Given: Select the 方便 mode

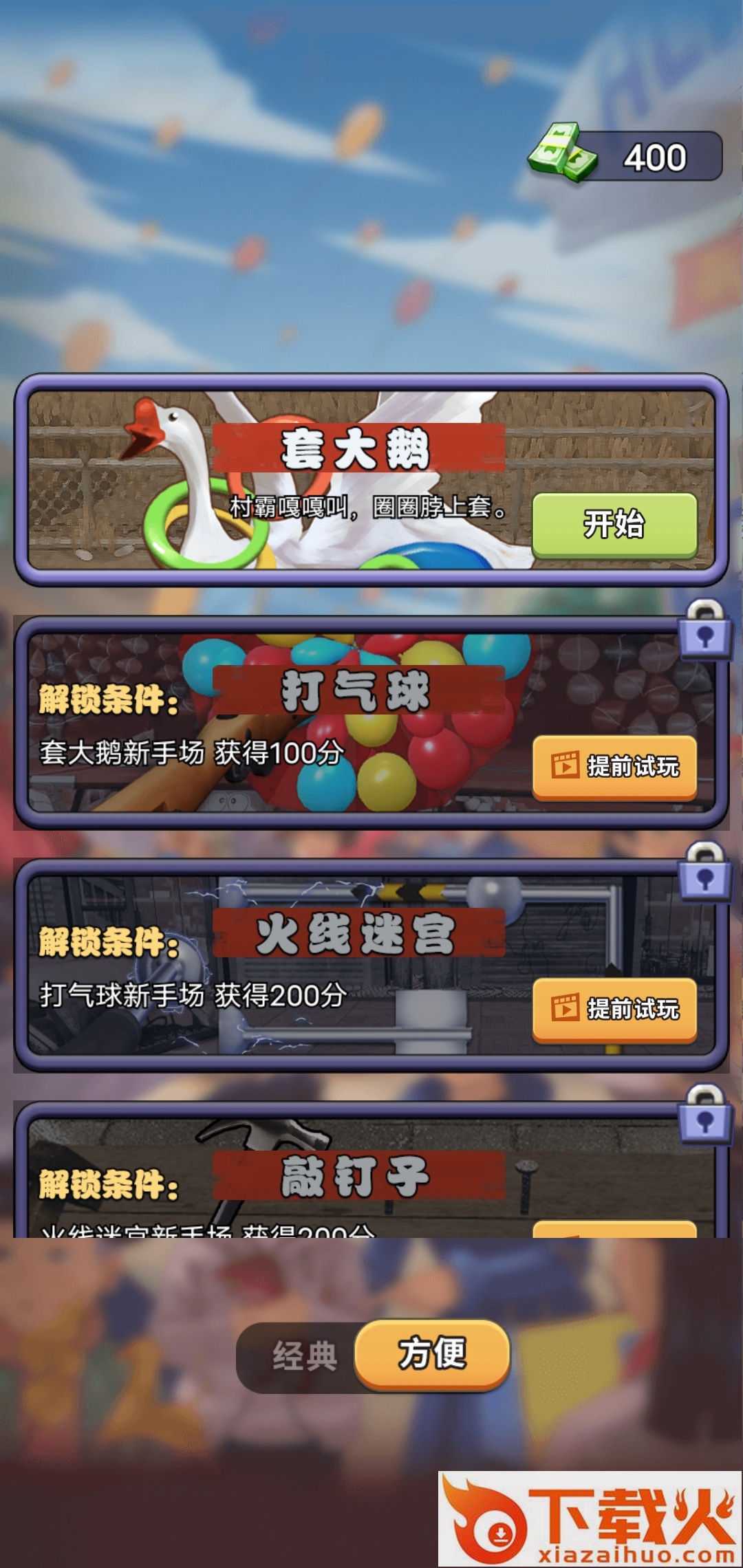Looking at the screenshot, I should click(432, 1354).
